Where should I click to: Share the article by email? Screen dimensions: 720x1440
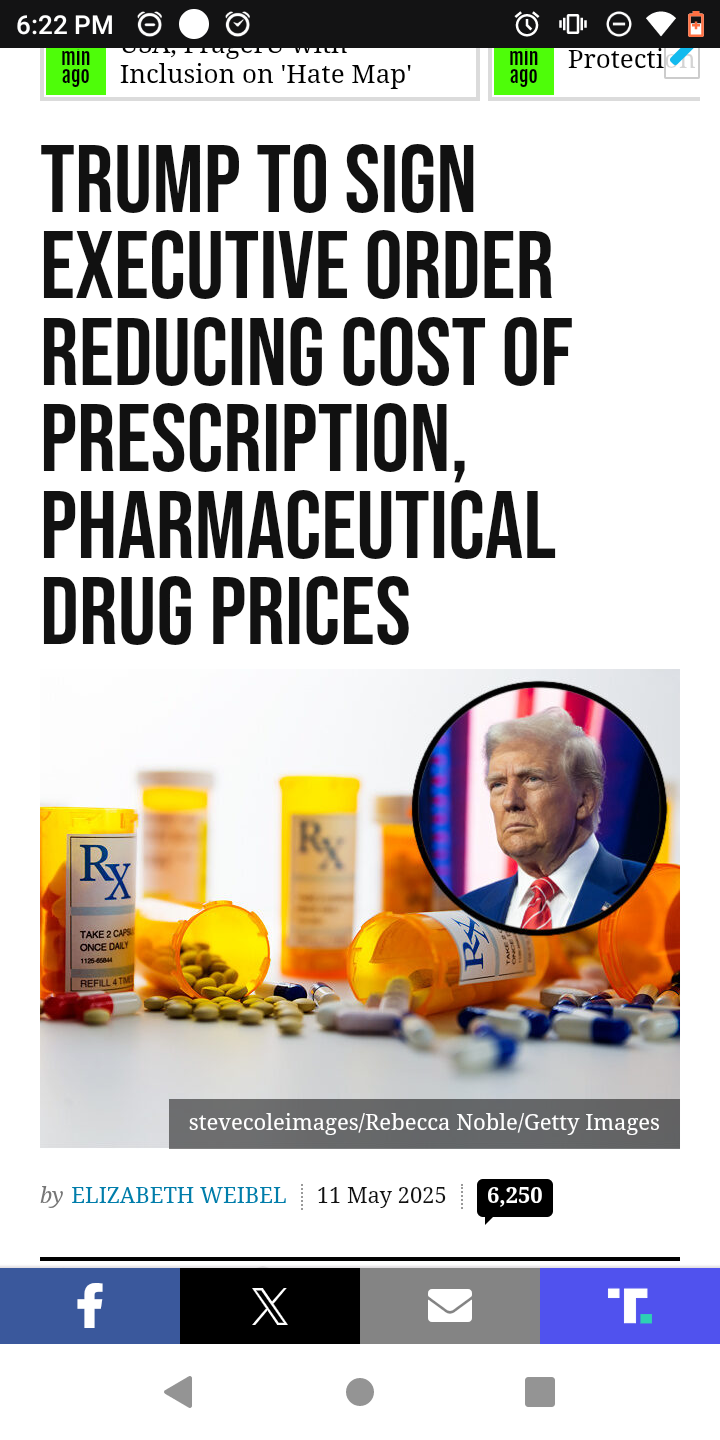tap(450, 1306)
